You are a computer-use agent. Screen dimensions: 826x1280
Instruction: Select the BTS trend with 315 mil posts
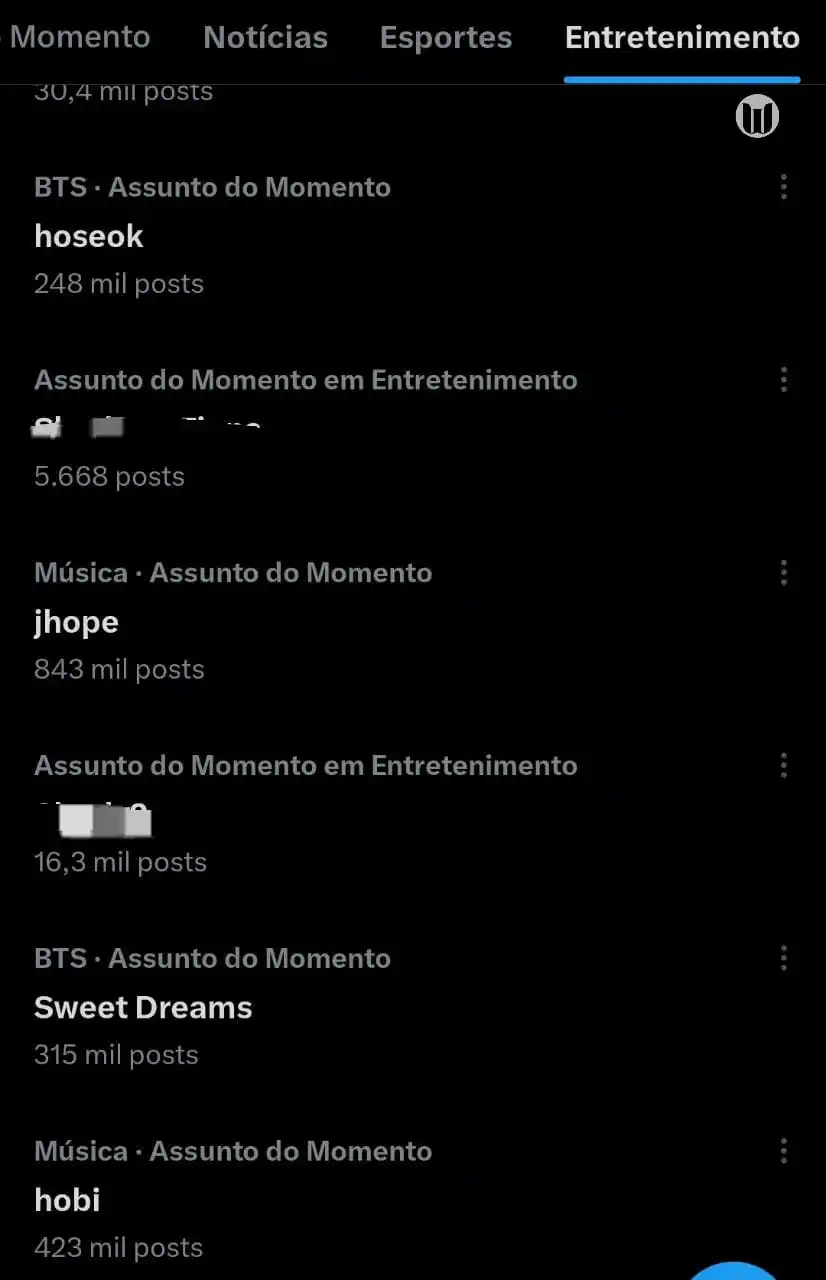click(x=116, y=1054)
